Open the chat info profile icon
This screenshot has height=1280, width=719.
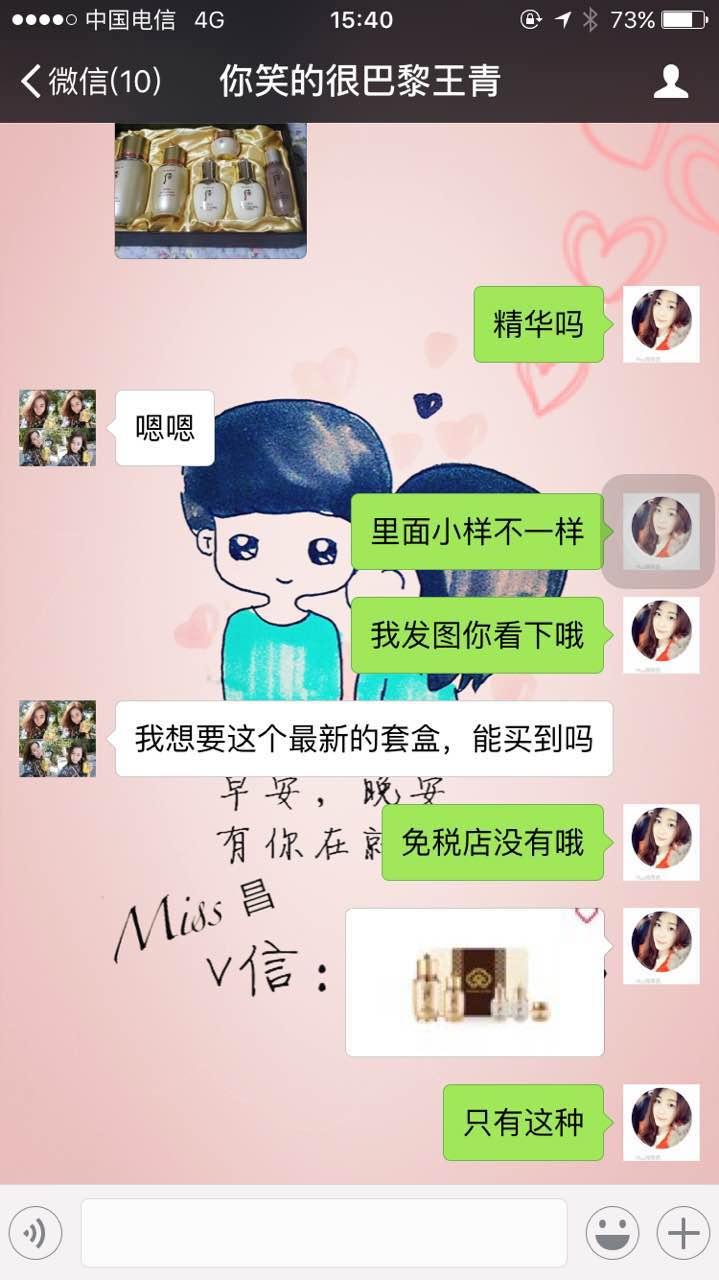(670, 81)
